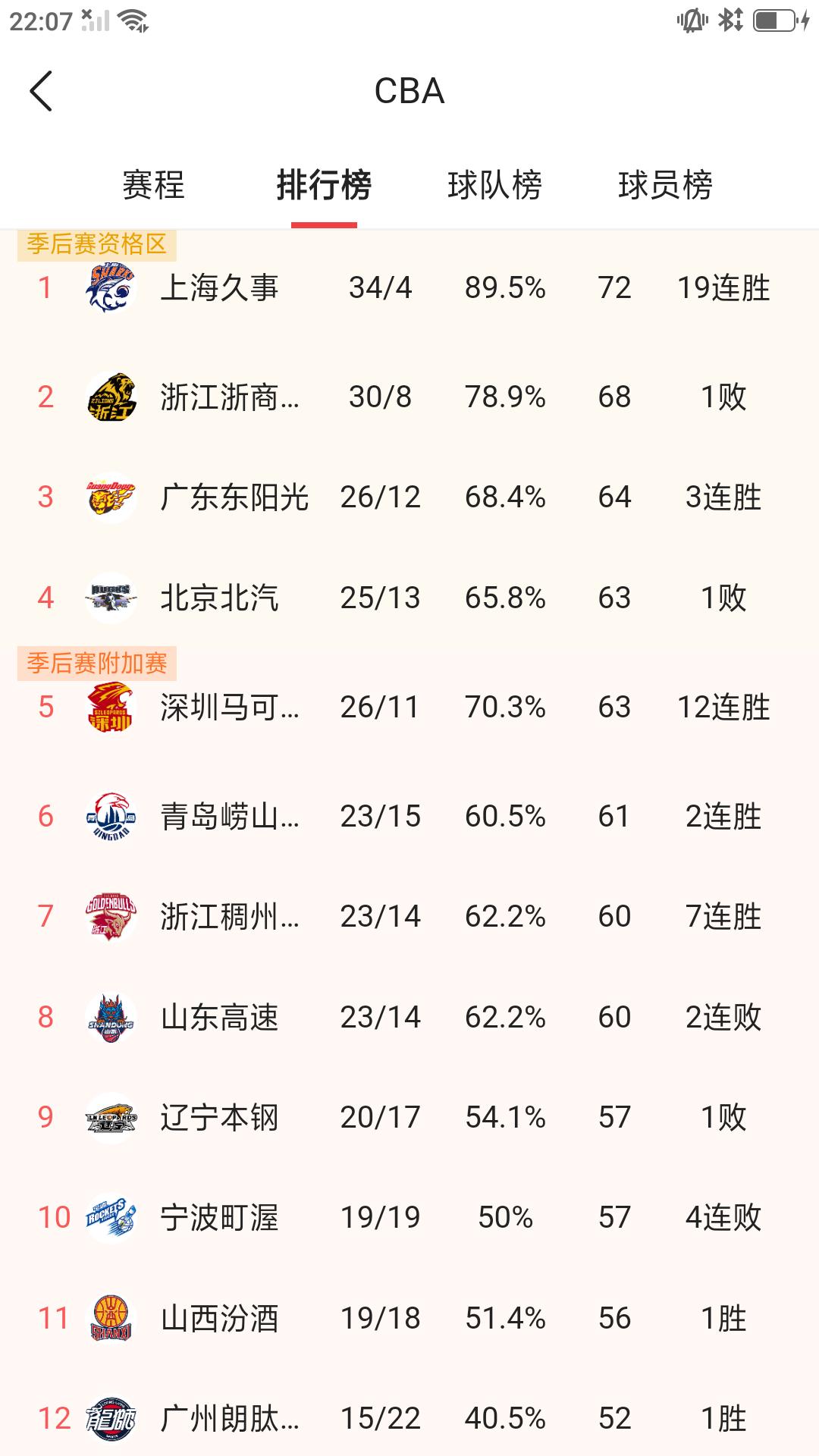Click the 广东东阳光 Tigers team logo
The image size is (819, 1456).
point(108,497)
